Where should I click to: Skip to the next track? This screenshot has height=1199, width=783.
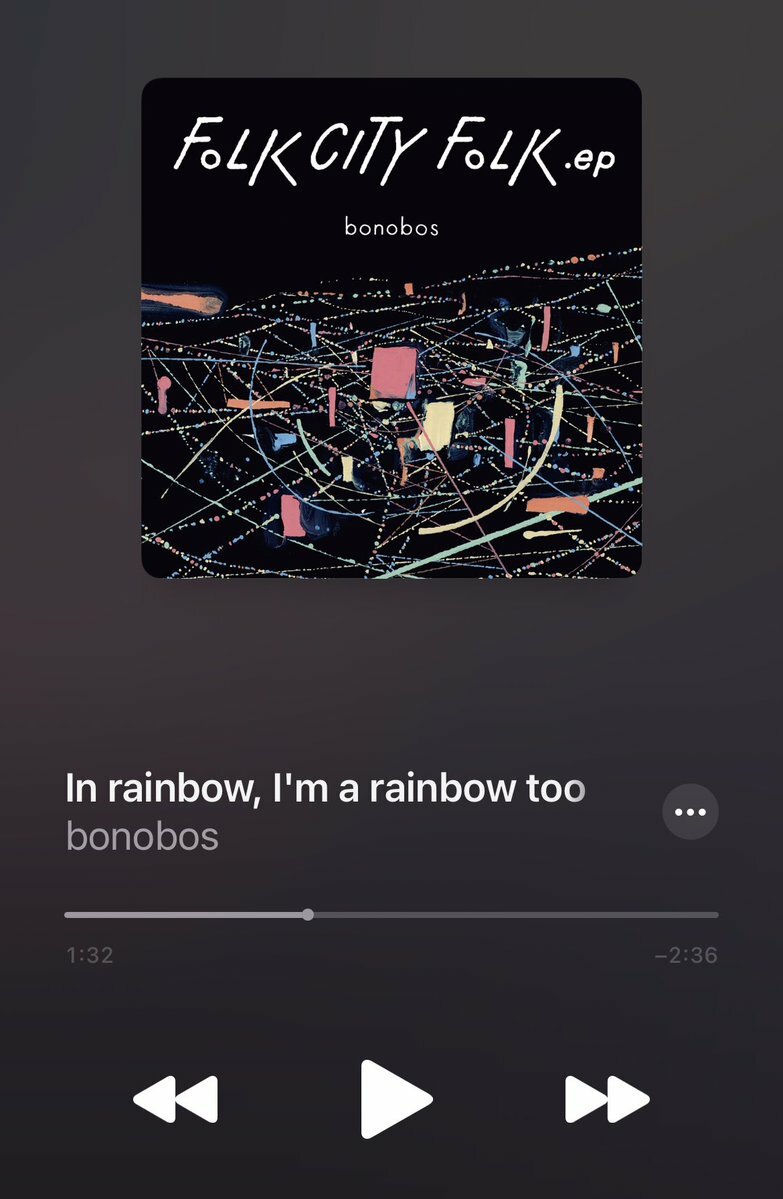pos(606,1100)
